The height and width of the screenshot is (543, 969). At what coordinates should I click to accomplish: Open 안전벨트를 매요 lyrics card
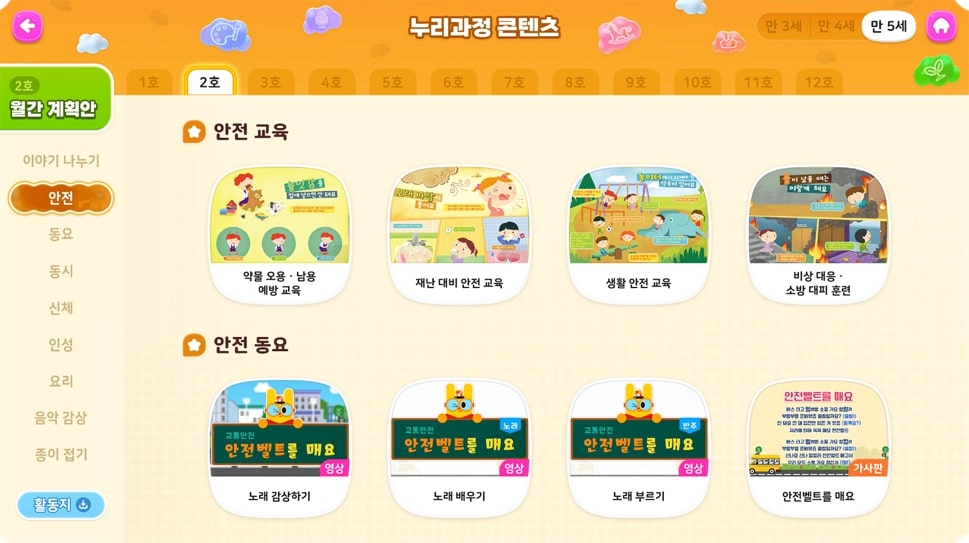[818, 447]
